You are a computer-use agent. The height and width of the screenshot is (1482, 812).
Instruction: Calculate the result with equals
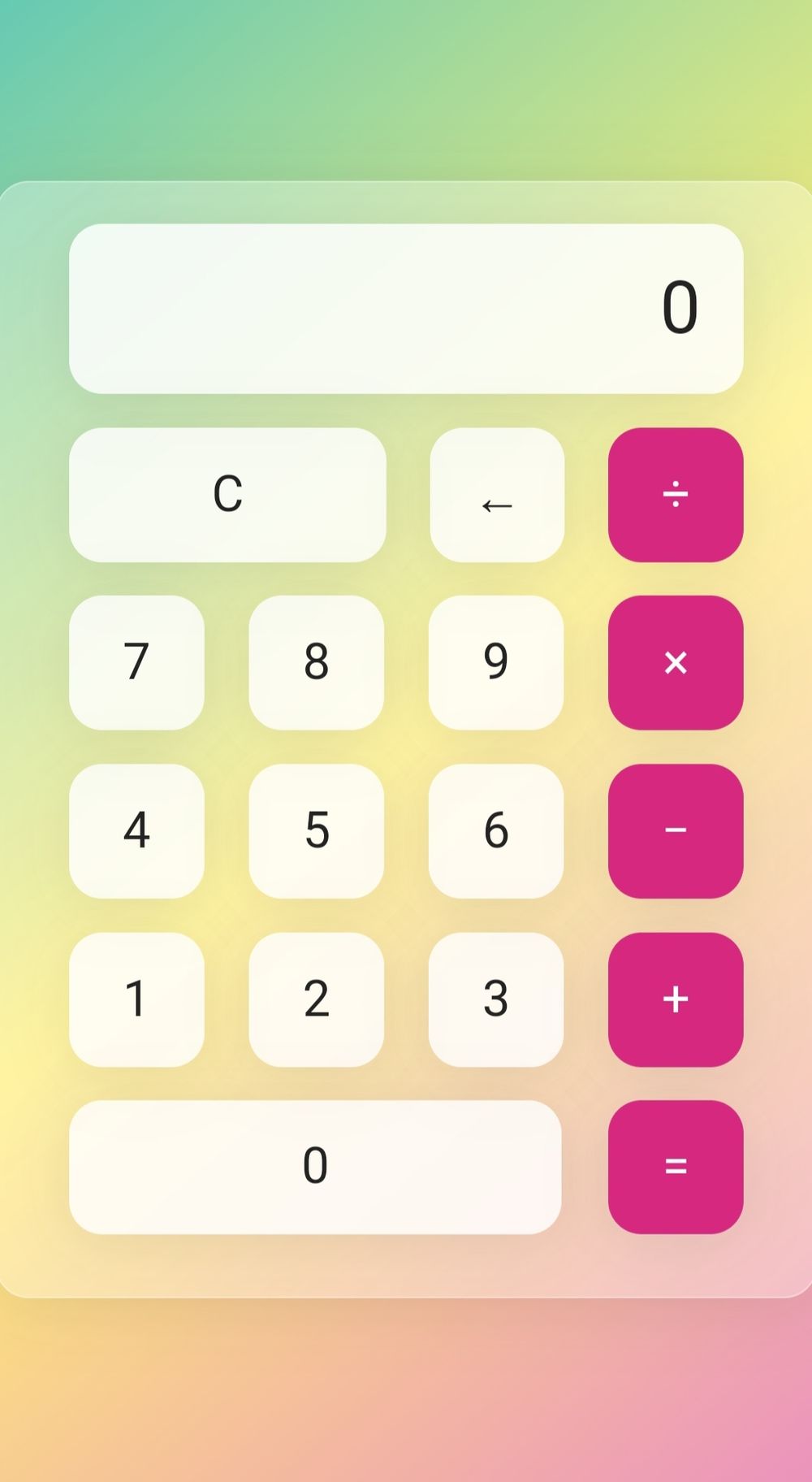676,1167
